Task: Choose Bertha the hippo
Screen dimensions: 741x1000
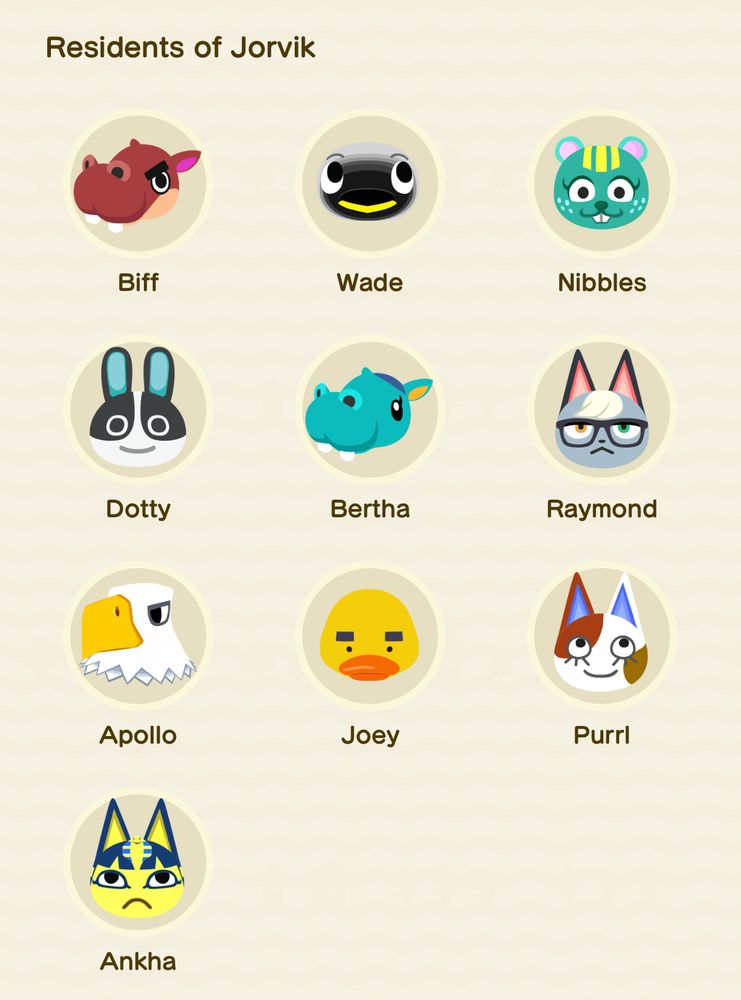Action: point(370,410)
